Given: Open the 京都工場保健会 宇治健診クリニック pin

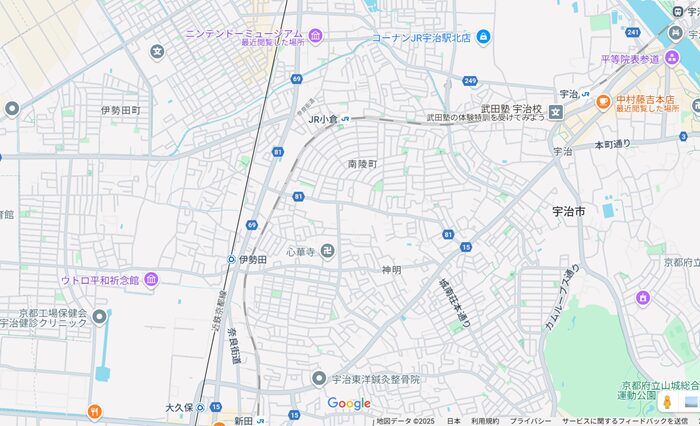Looking at the screenshot, I should coord(101,316).
